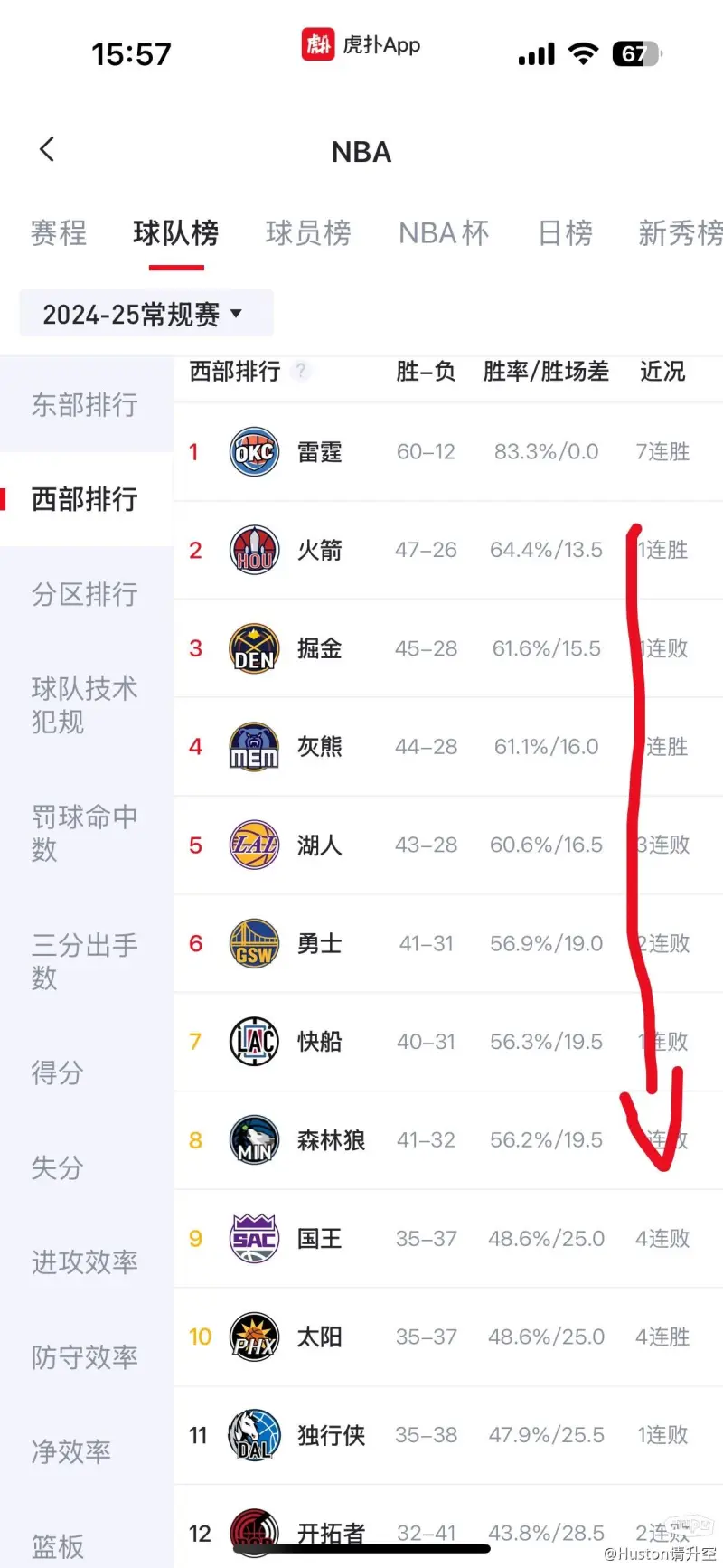
Task: Open the NBA杯 tab
Action: pyautogui.click(x=443, y=233)
